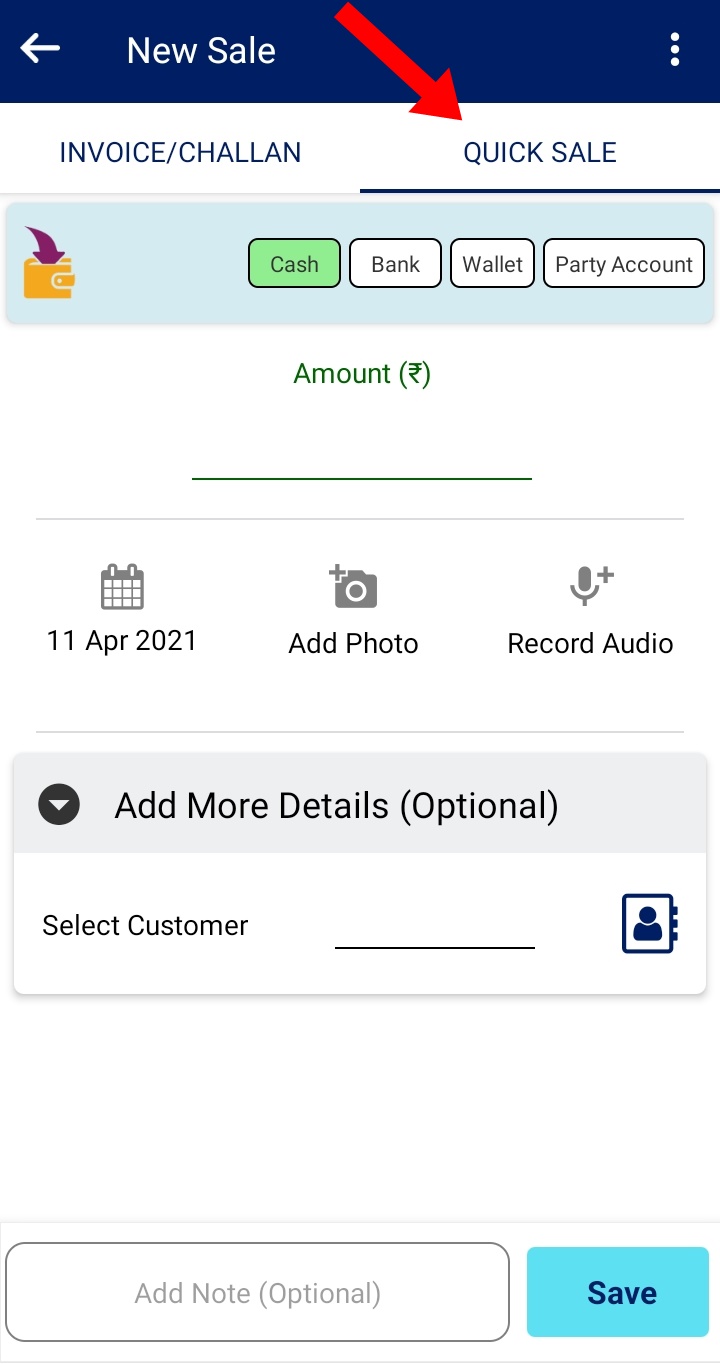
Task: Add a photo to this sale
Action: coord(353,611)
